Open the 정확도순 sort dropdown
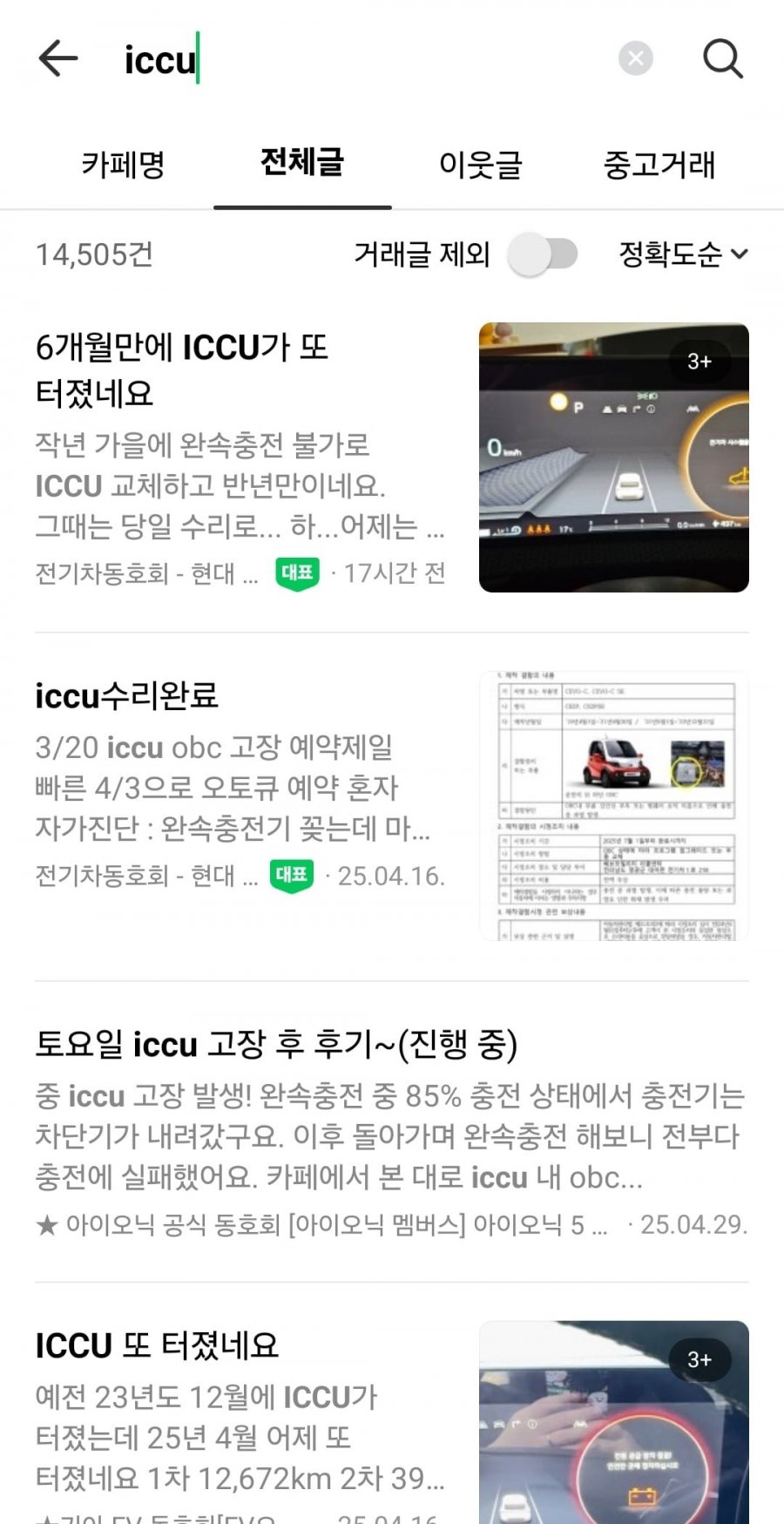This screenshot has width=784, height=1524. pyautogui.click(x=683, y=254)
